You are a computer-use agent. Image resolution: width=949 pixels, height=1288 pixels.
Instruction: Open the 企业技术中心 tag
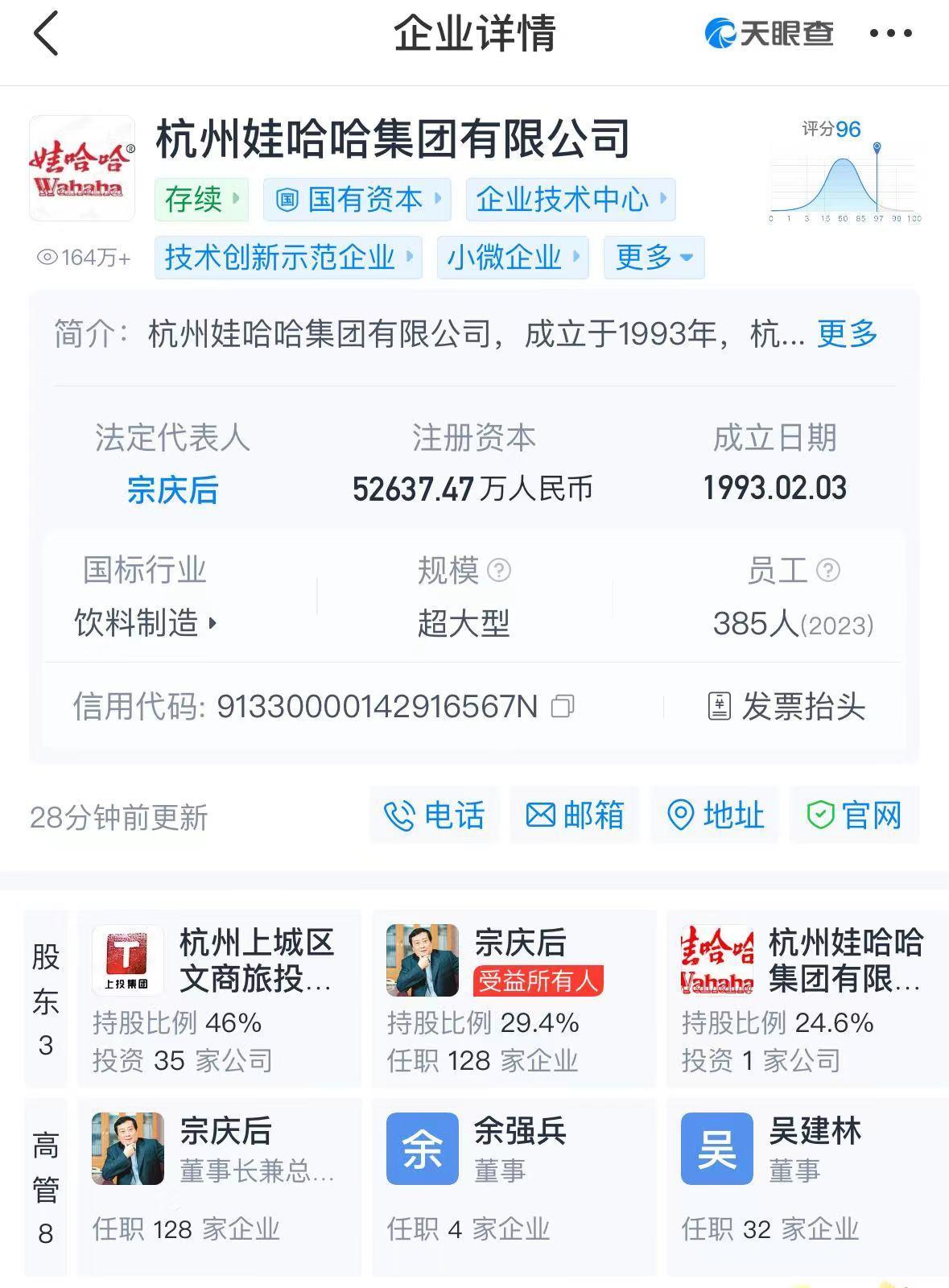click(x=570, y=200)
